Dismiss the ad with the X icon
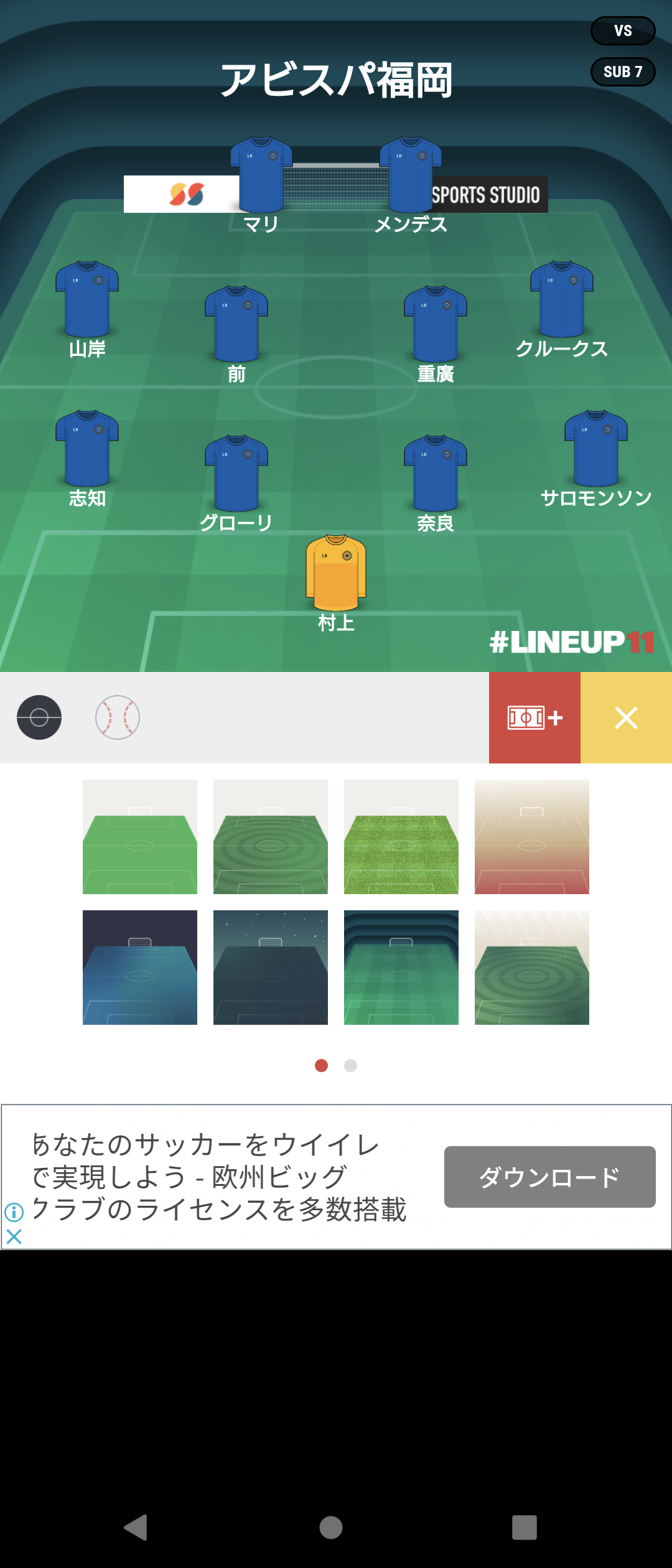The image size is (672, 1568). 14,1236
